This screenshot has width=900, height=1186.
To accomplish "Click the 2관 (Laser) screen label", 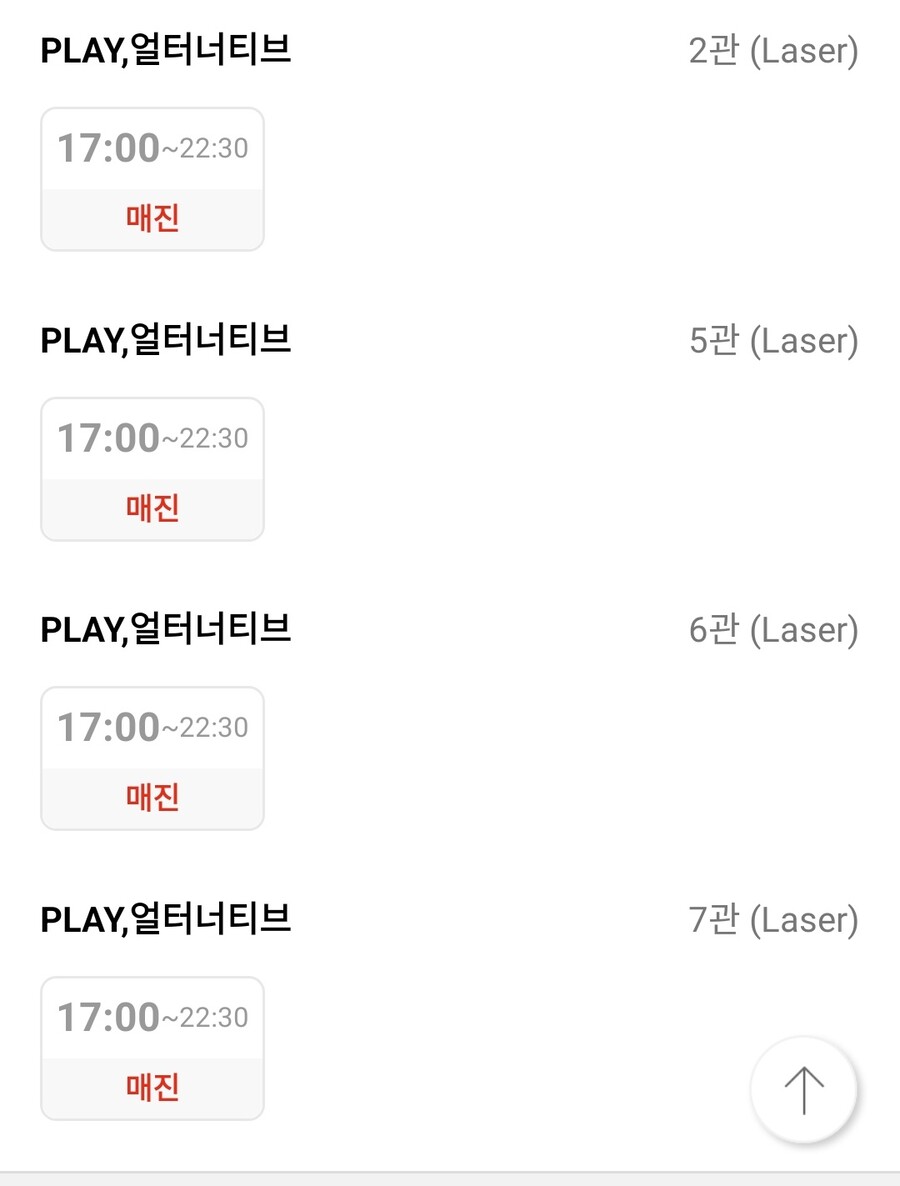I will 774,50.
